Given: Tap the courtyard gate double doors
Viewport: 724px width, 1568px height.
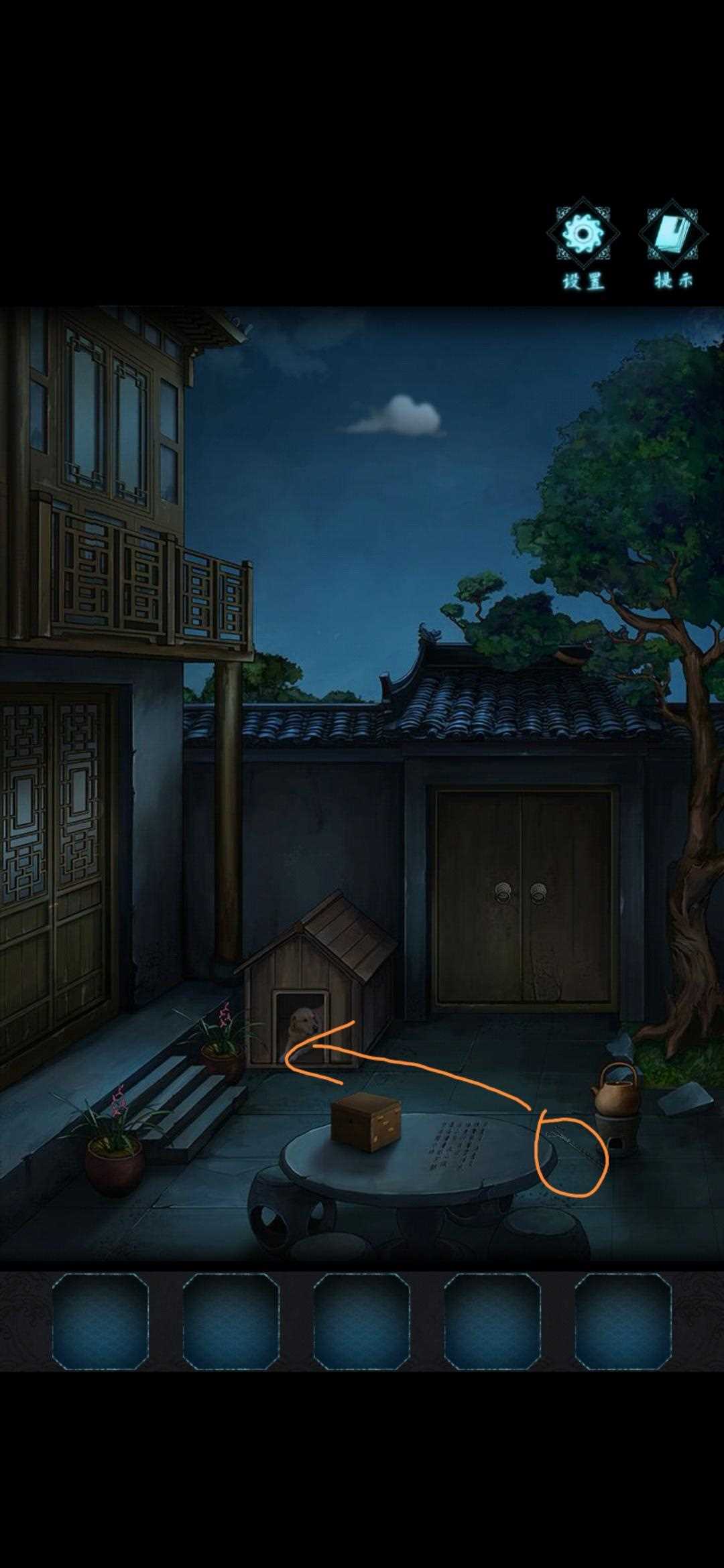Looking at the screenshot, I should (x=524, y=898).
